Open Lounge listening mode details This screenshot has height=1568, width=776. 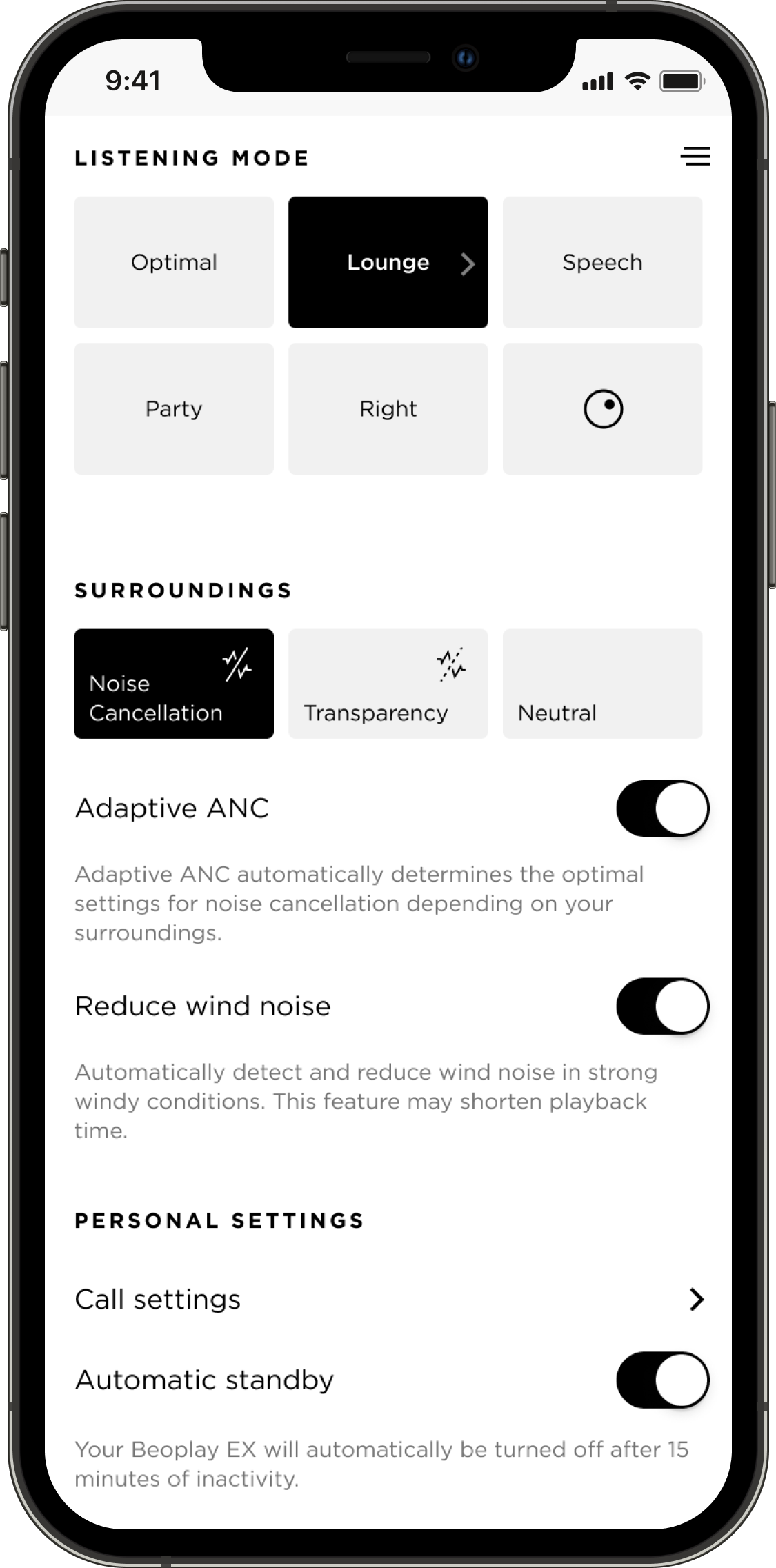[x=388, y=262]
